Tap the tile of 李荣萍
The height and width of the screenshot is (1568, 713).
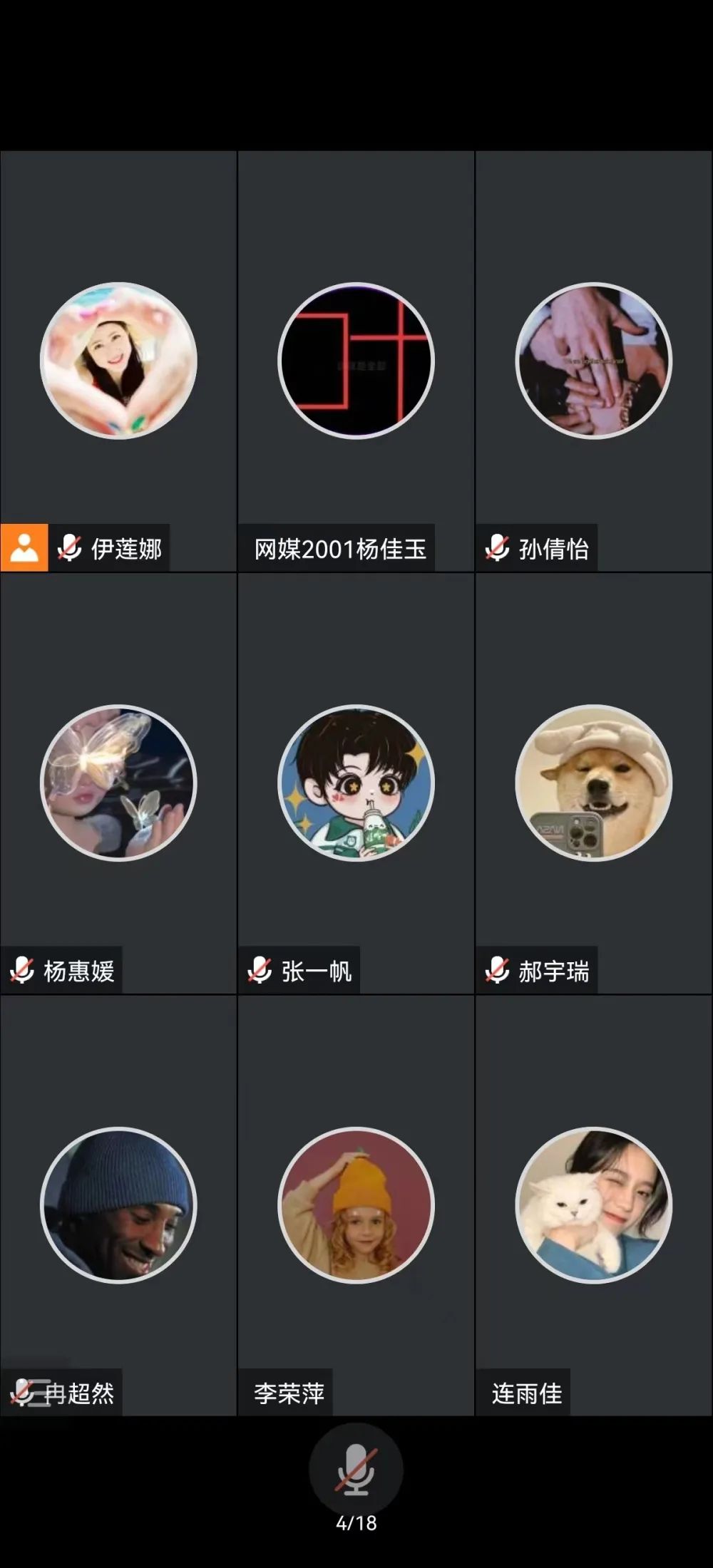click(x=356, y=1205)
